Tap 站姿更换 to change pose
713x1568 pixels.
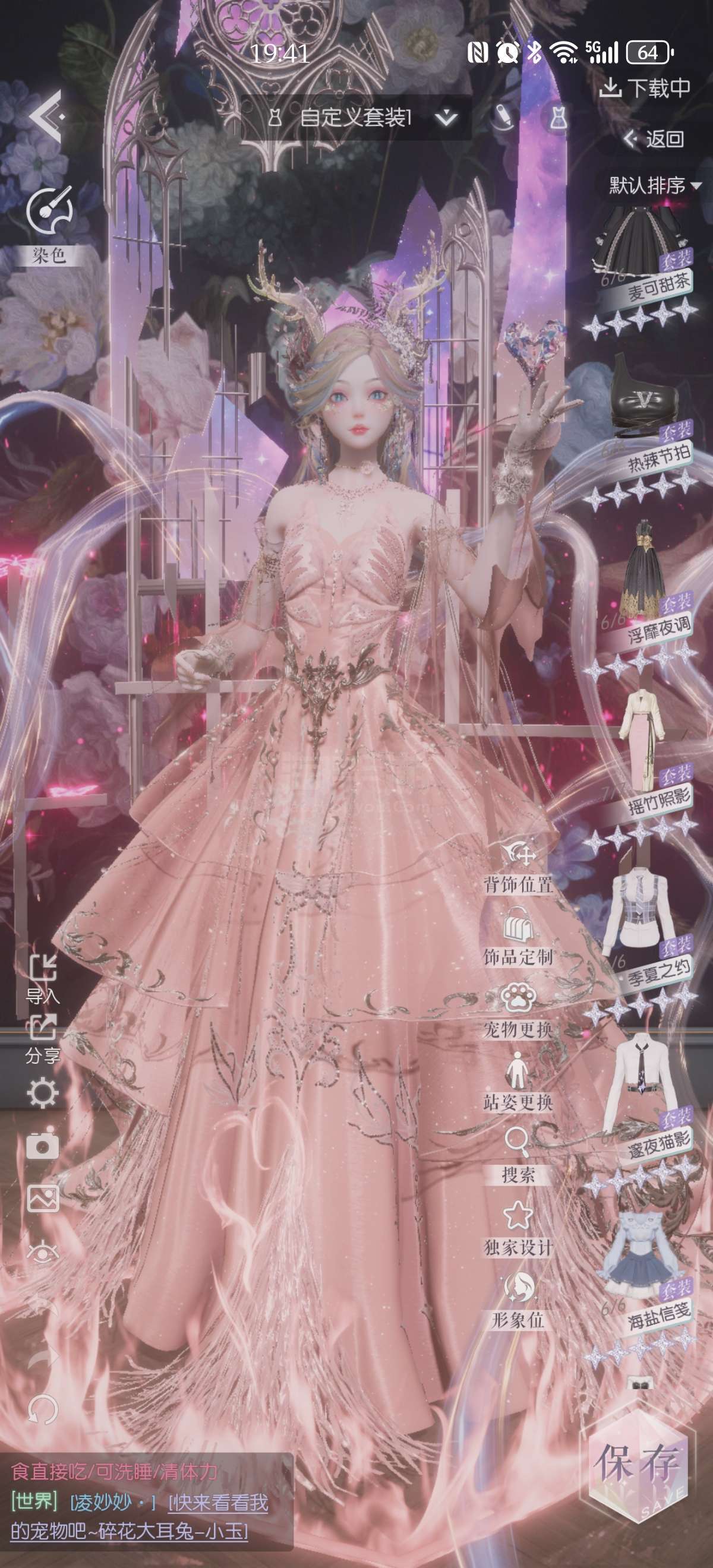(x=518, y=1083)
